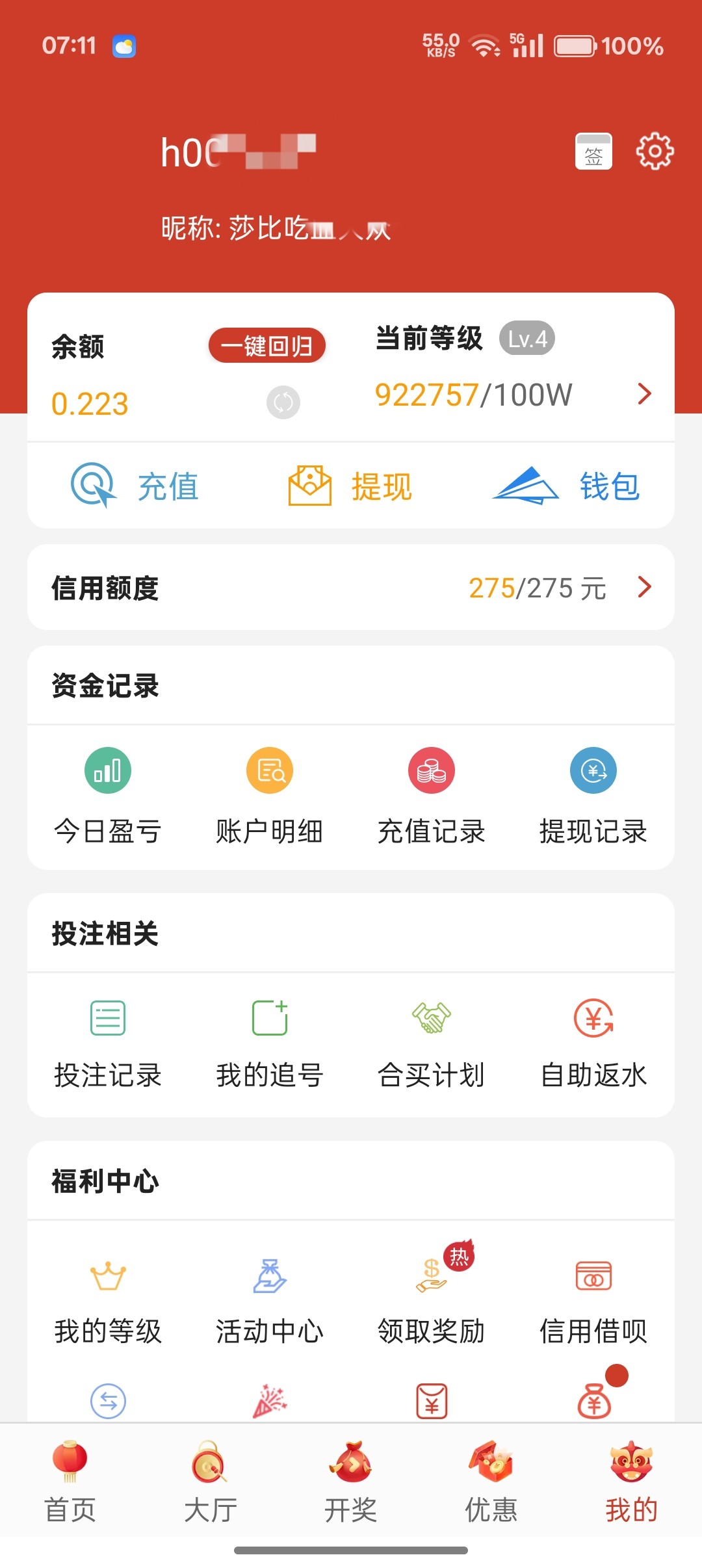Open current level progress details
Viewport: 702px width, 1568px height.
tap(643, 393)
